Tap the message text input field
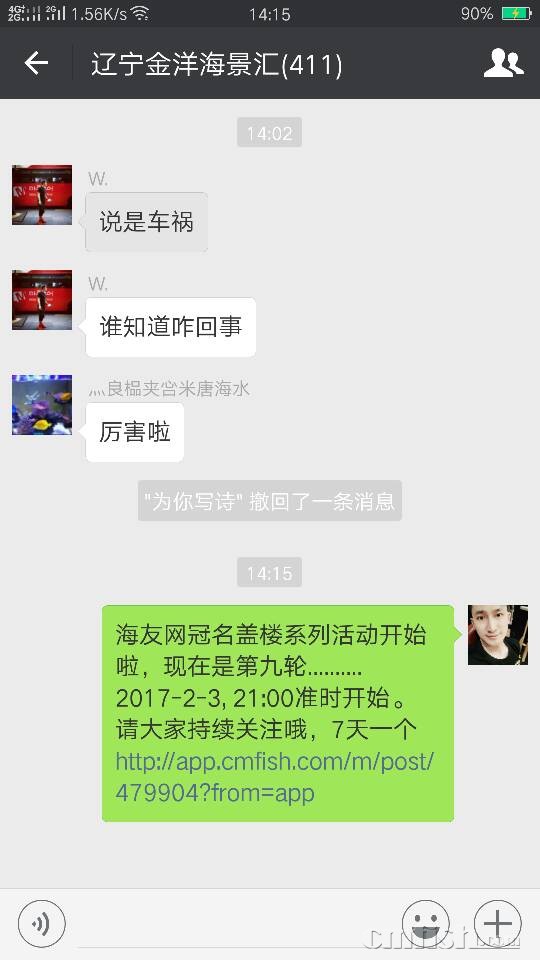 pyautogui.click(x=233, y=924)
